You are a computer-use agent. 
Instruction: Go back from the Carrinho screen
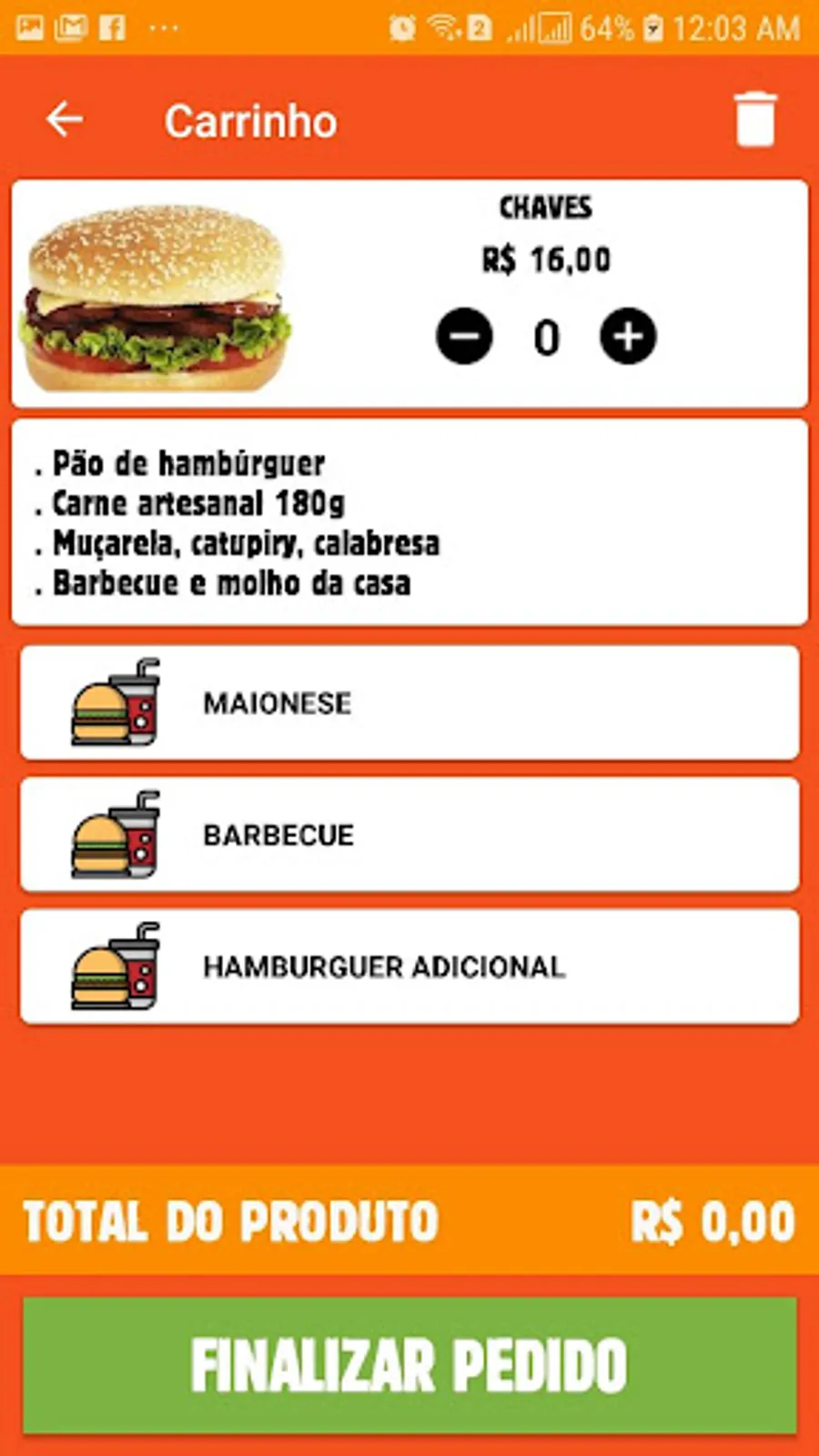click(65, 119)
